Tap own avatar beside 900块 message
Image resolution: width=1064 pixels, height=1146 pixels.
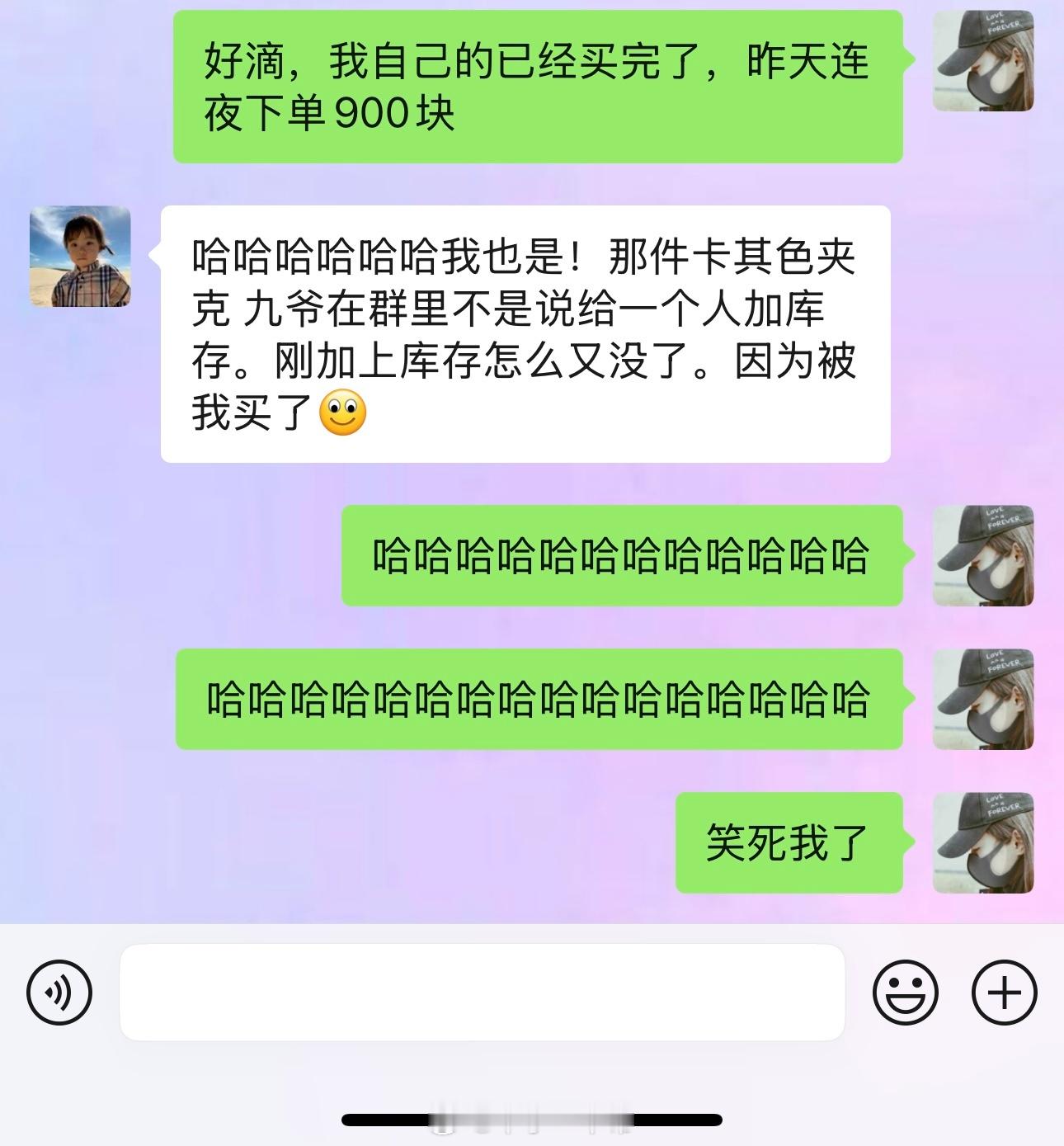point(983,60)
